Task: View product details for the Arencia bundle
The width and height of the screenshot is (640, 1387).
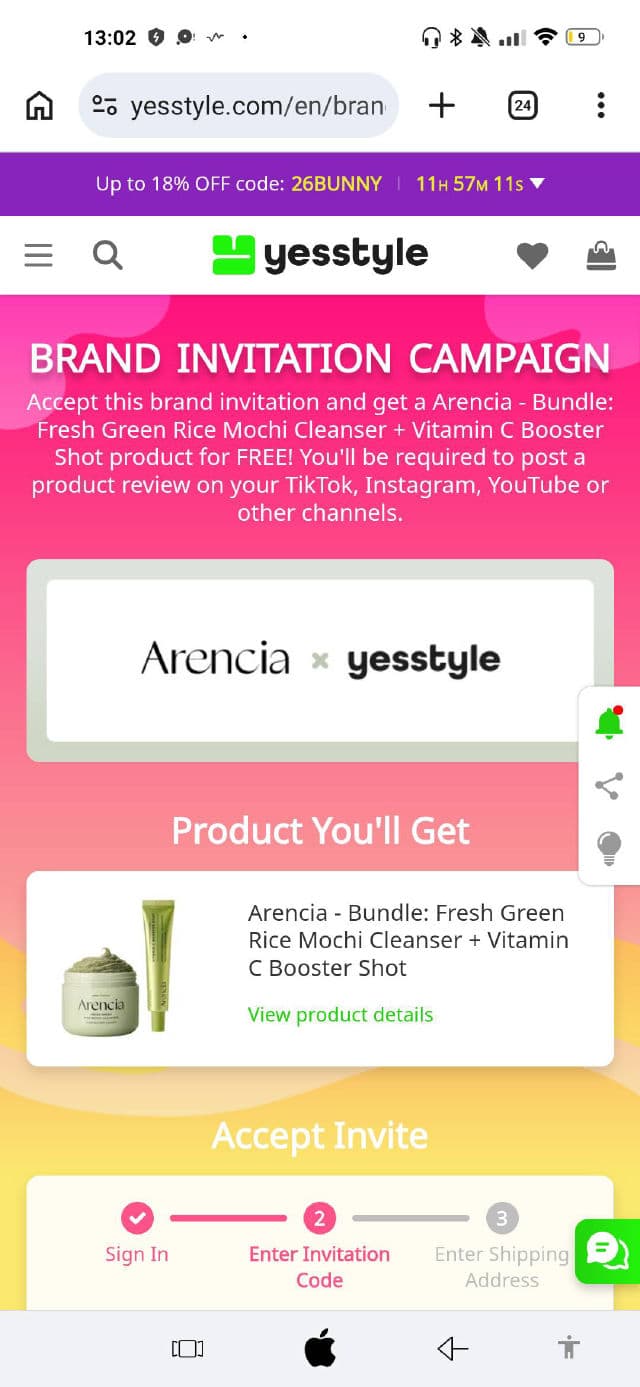Action: click(x=340, y=1015)
